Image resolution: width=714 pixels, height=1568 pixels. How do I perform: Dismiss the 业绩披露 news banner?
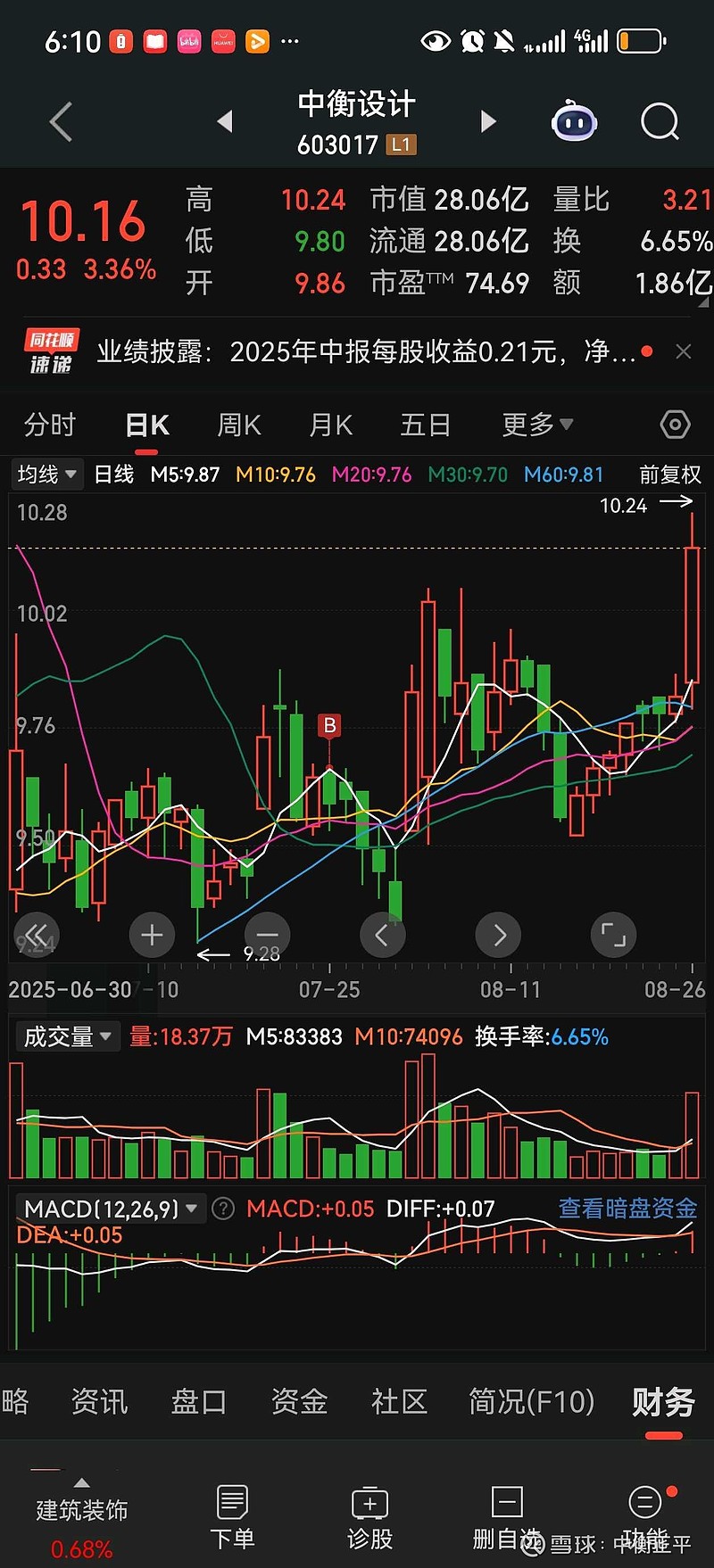point(684,352)
